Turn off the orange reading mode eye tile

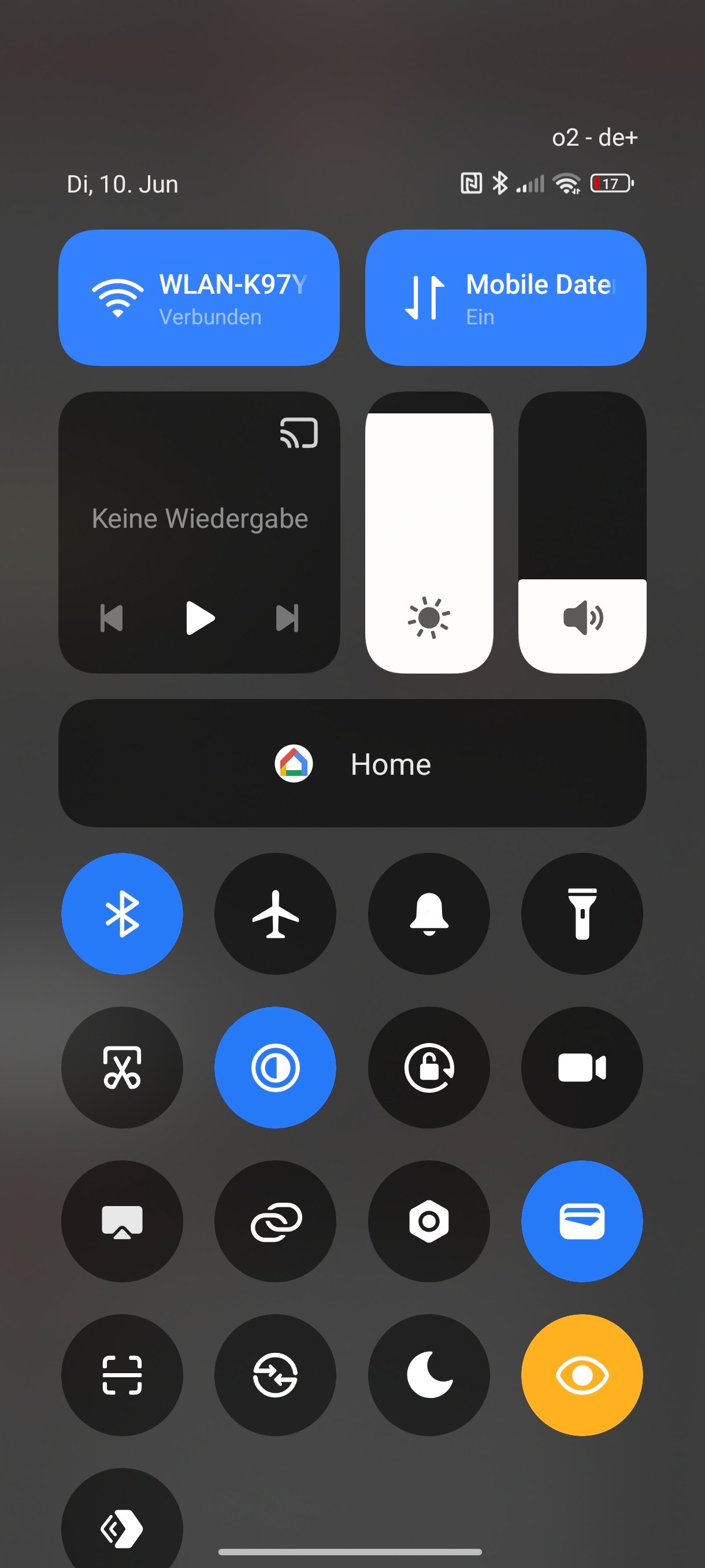[582, 1375]
